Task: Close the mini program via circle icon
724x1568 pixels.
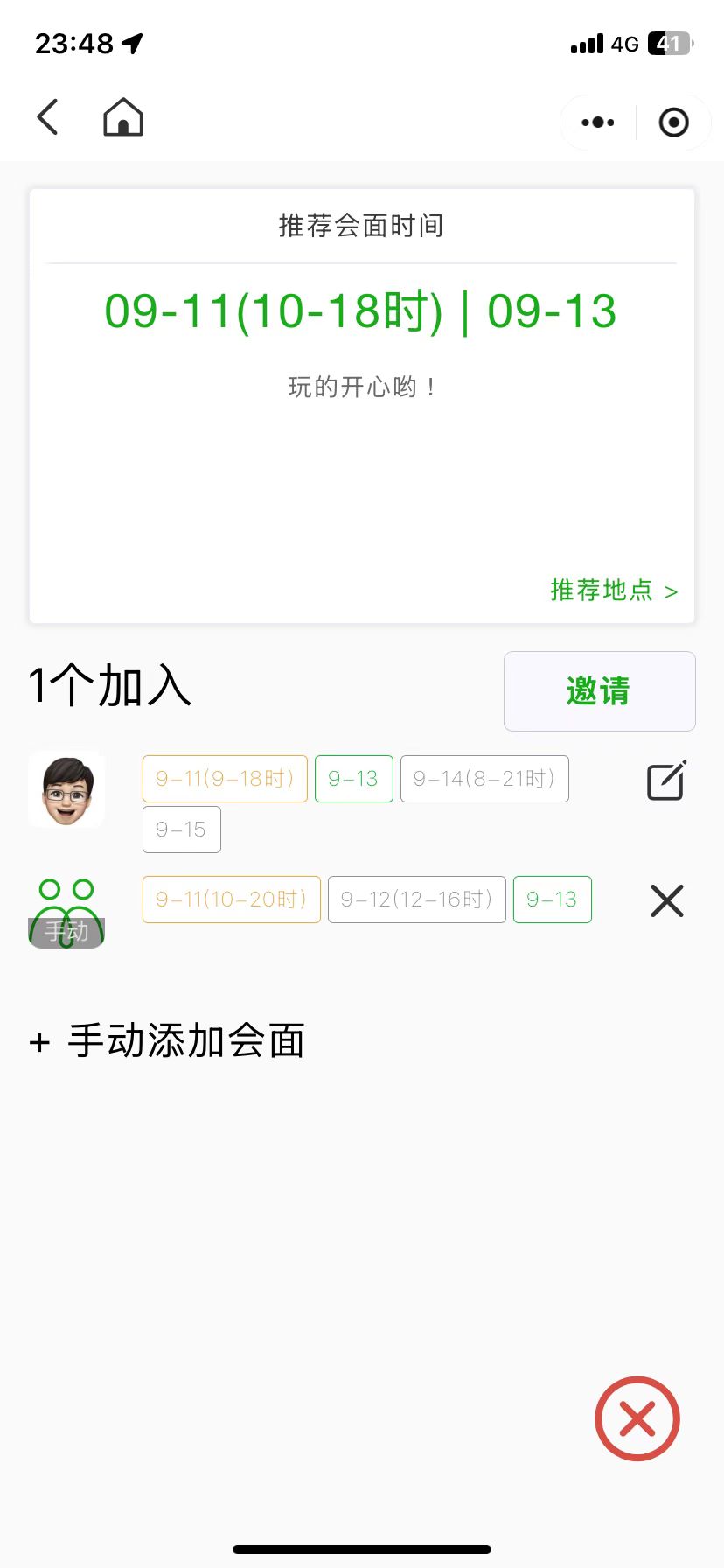Action: [673, 122]
